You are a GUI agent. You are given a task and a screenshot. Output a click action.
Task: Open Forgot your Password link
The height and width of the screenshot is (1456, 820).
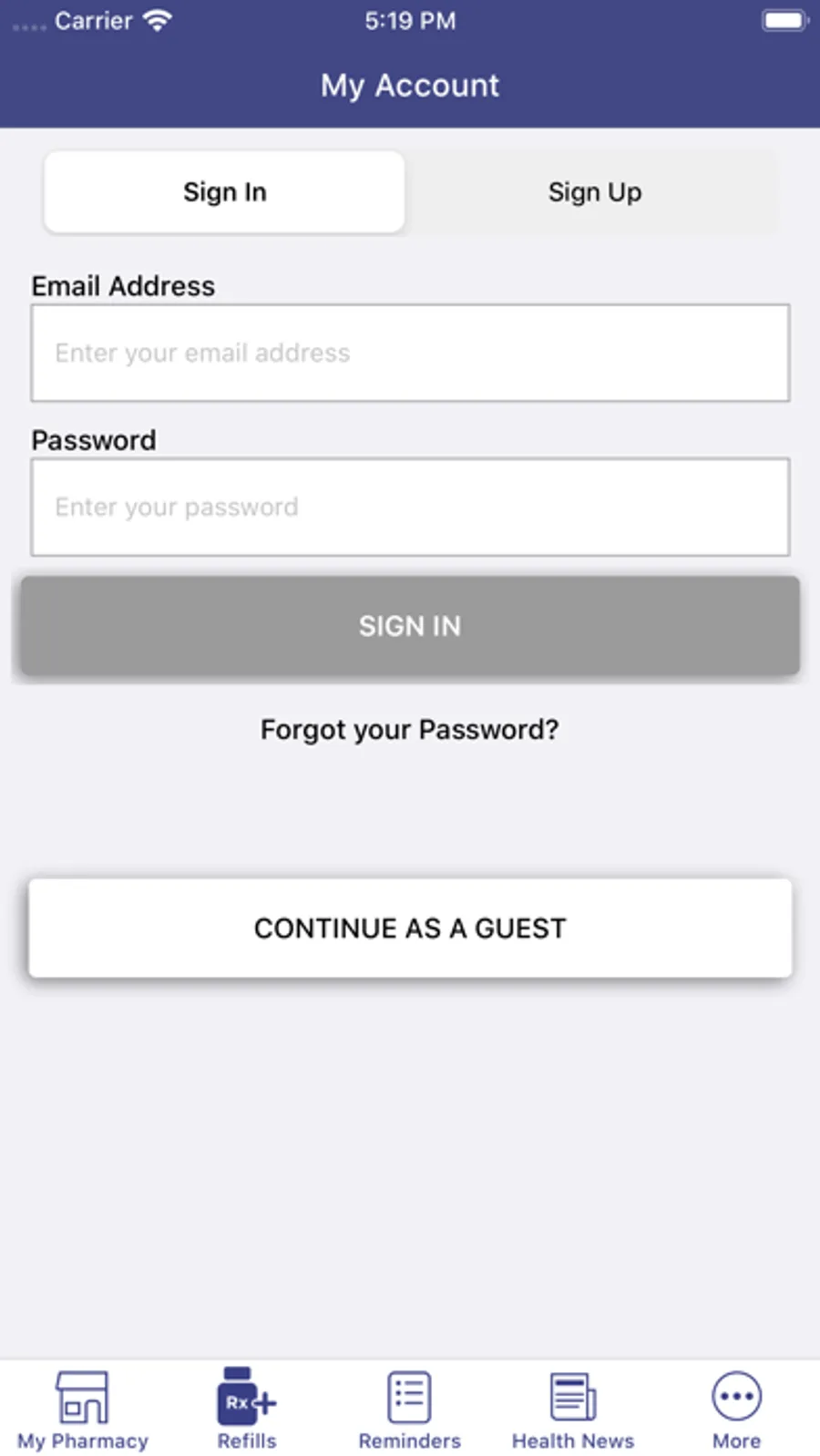click(409, 729)
